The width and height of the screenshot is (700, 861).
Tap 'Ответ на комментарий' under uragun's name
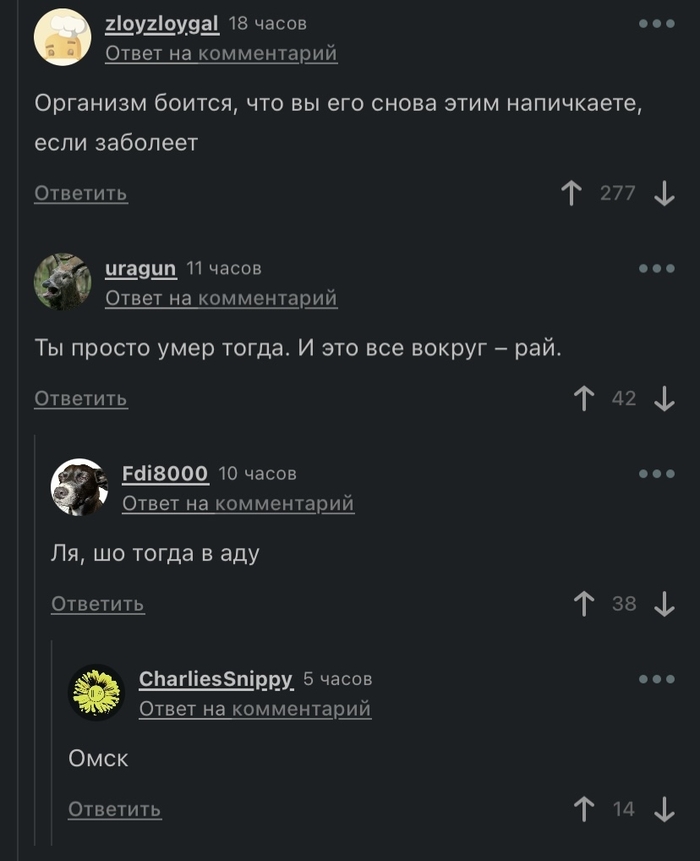221,298
